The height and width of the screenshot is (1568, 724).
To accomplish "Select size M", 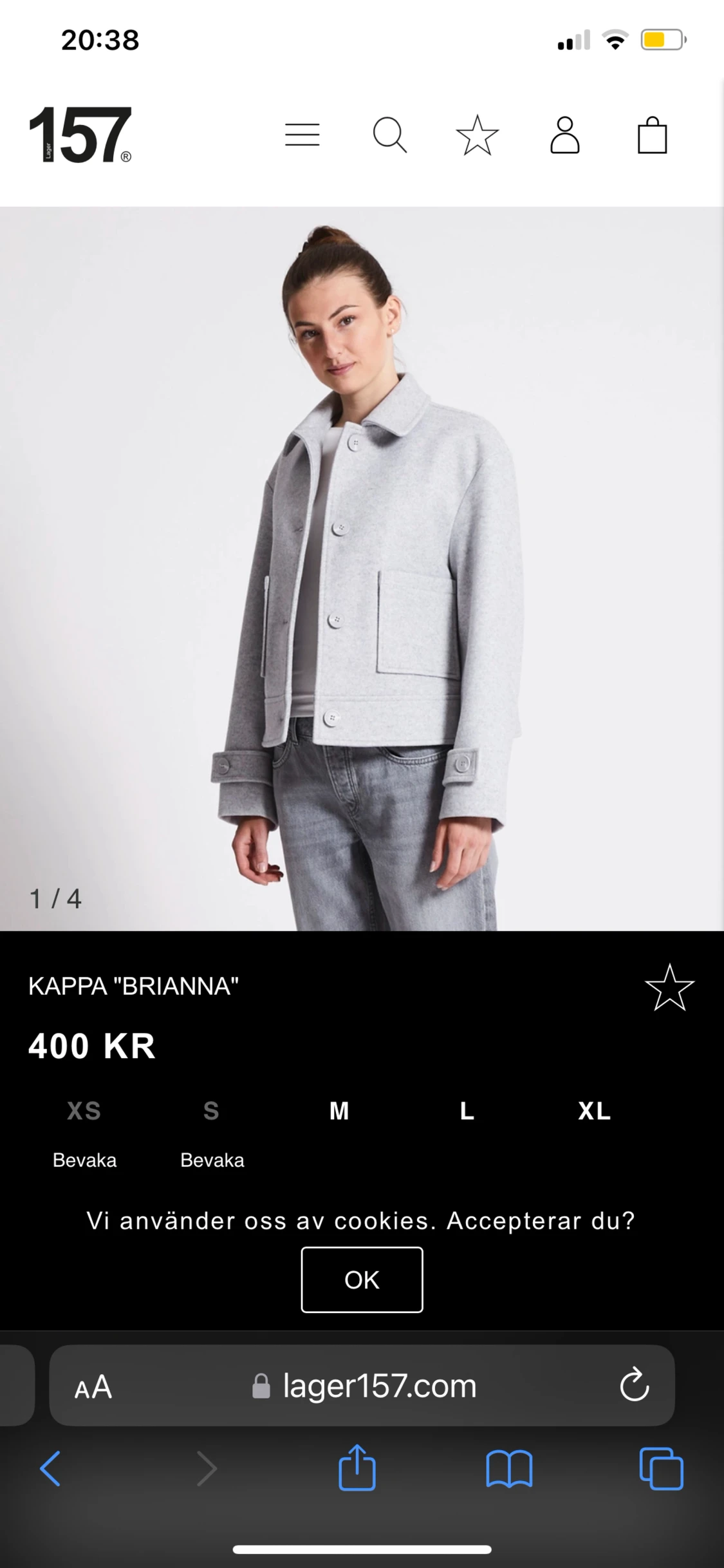I will (x=339, y=1111).
